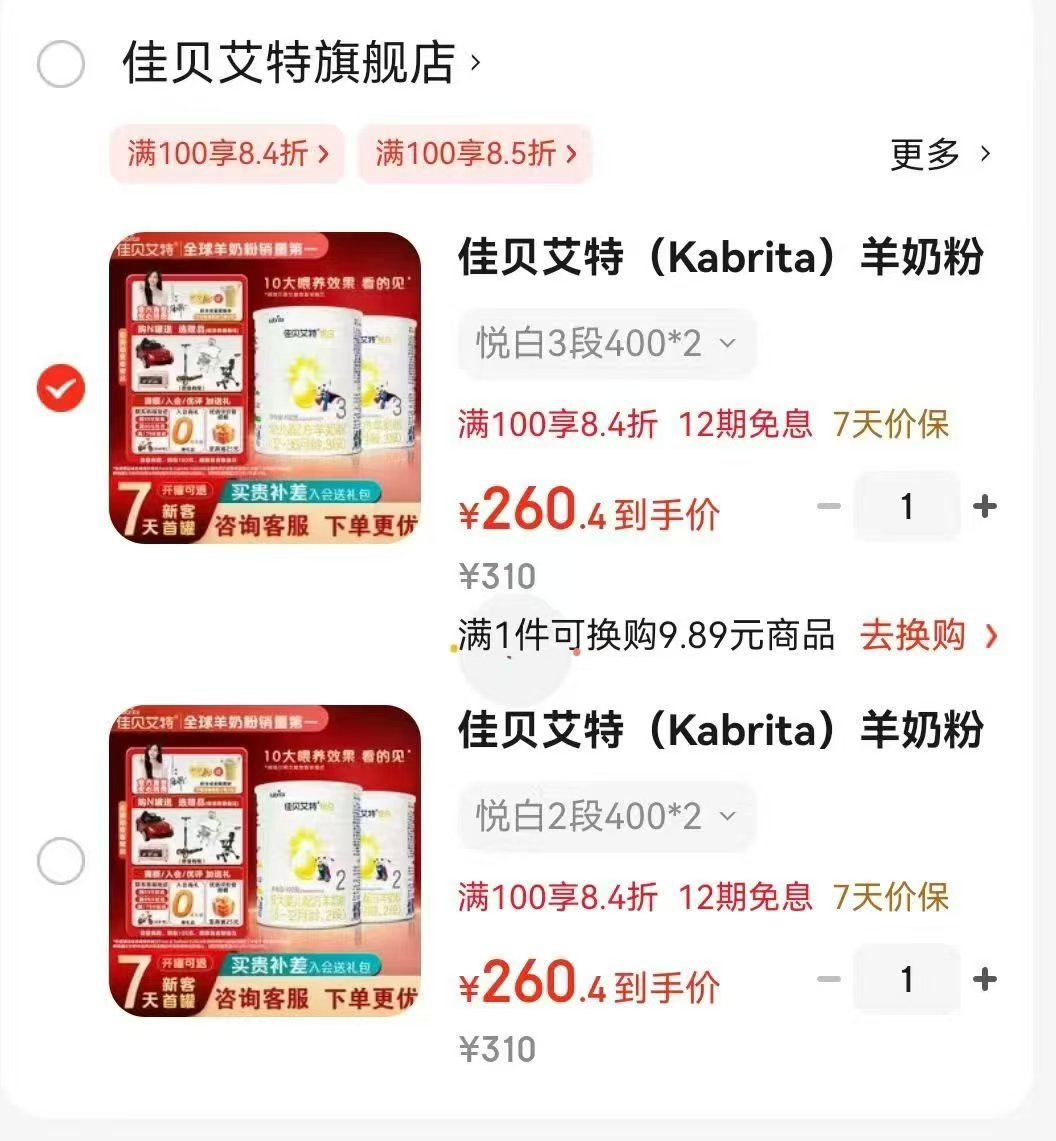Edit the quantity input showing 1
This screenshot has height=1141, width=1056.
[907, 506]
